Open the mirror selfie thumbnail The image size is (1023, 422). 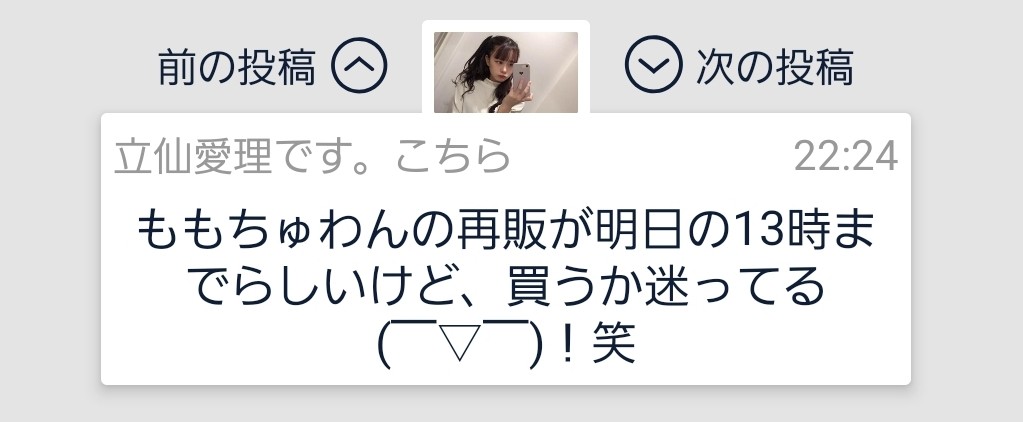[x=505, y=71]
